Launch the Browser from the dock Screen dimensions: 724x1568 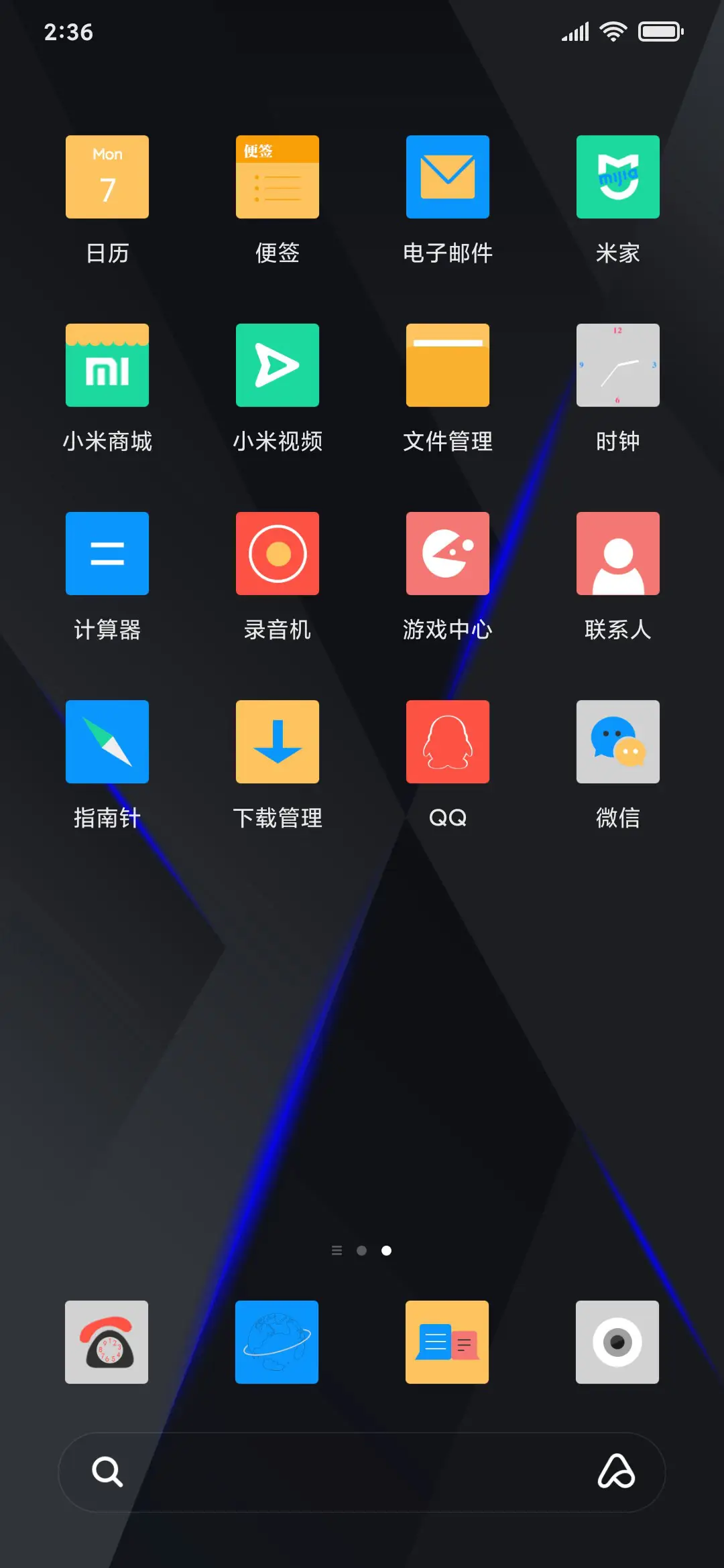[x=277, y=1344]
